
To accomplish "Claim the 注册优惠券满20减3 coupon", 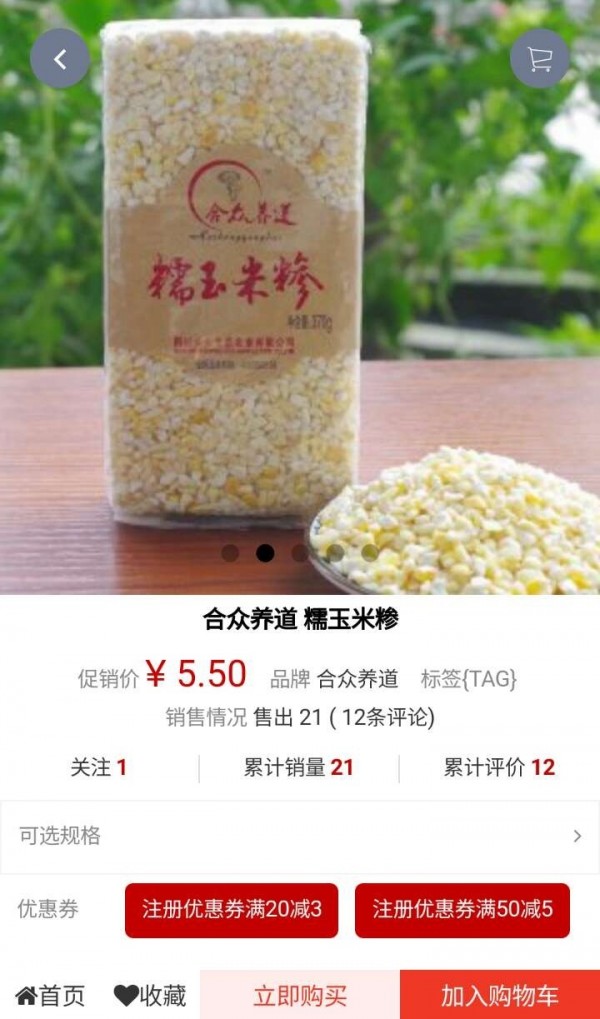I will (231, 910).
